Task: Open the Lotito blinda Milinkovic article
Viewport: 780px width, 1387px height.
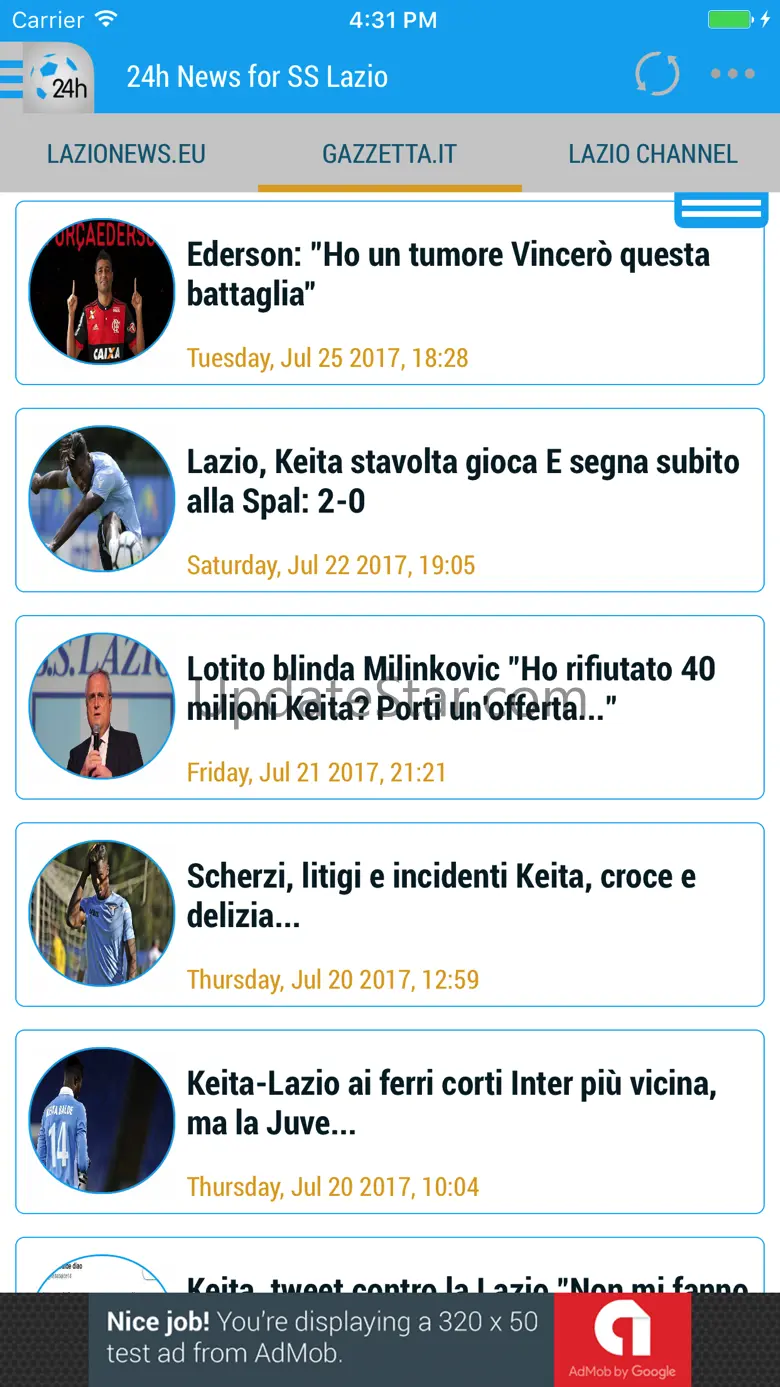Action: pyautogui.click(x=390, y=707)
